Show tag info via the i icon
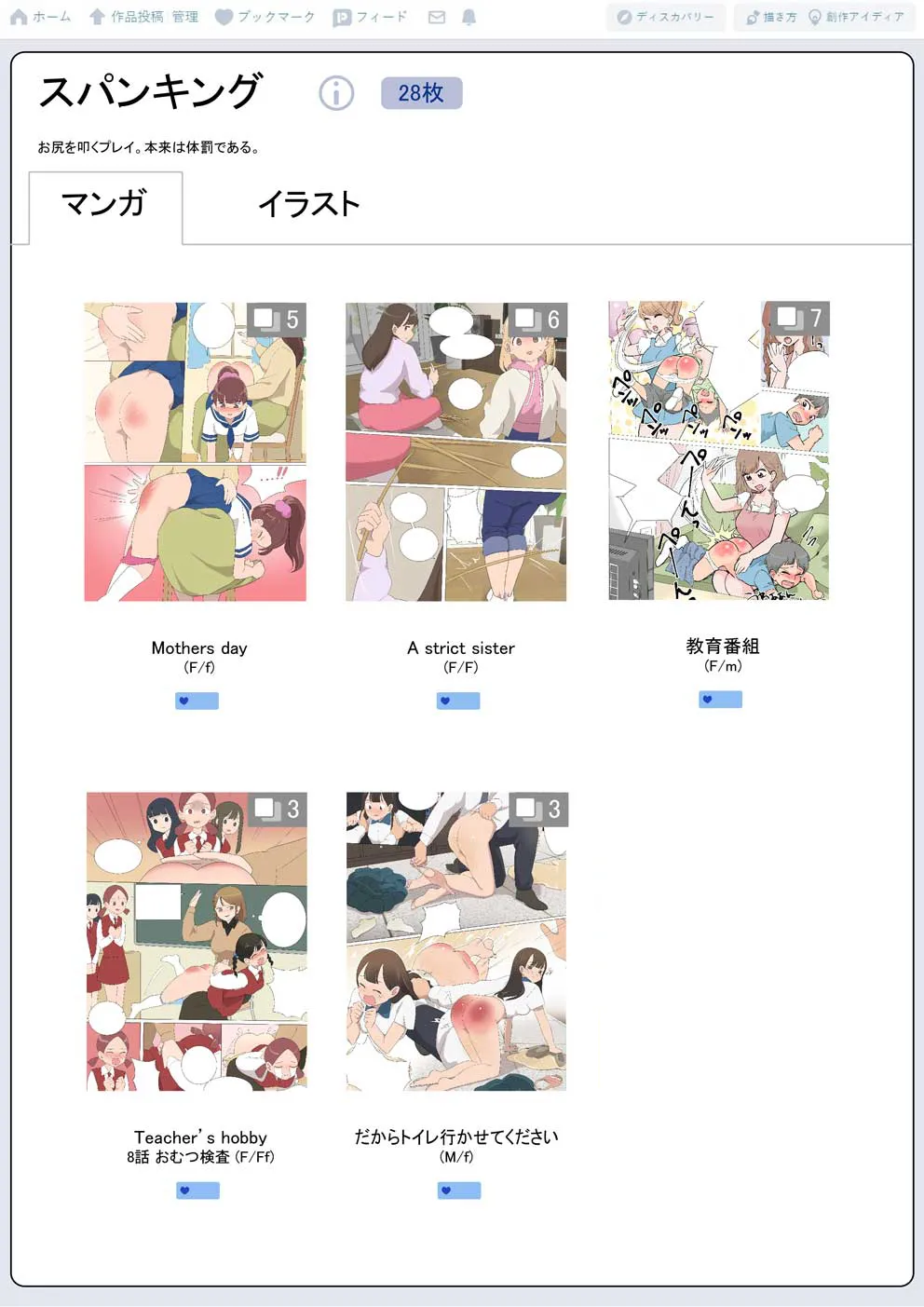This screenshot has width=924, height=1307. (336, 93)
